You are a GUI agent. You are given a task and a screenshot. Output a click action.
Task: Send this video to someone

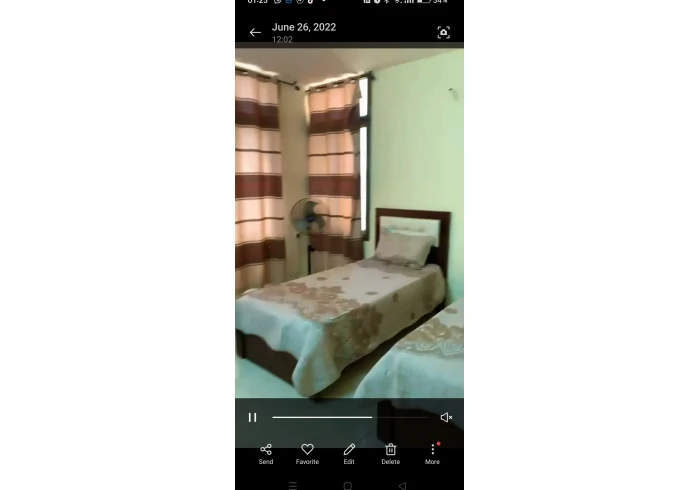[266, 453]
